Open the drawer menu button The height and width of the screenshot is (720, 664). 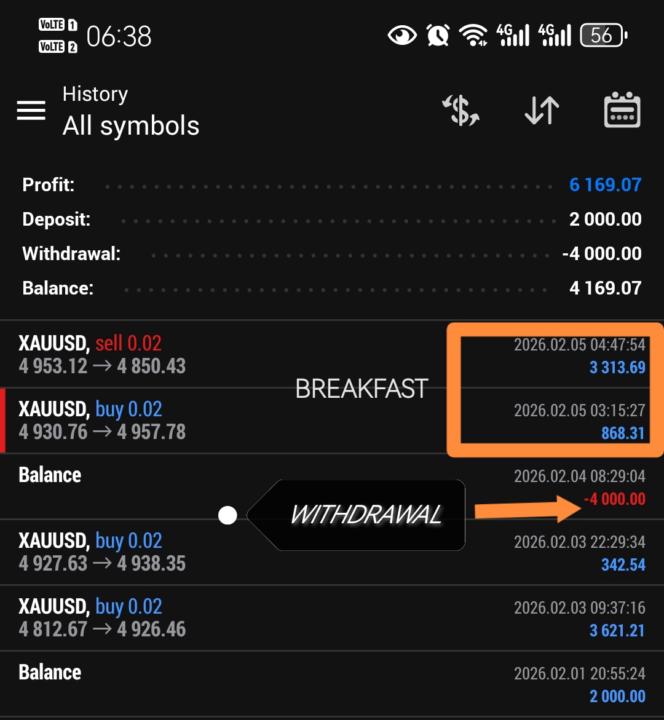(x=31, y=110)
